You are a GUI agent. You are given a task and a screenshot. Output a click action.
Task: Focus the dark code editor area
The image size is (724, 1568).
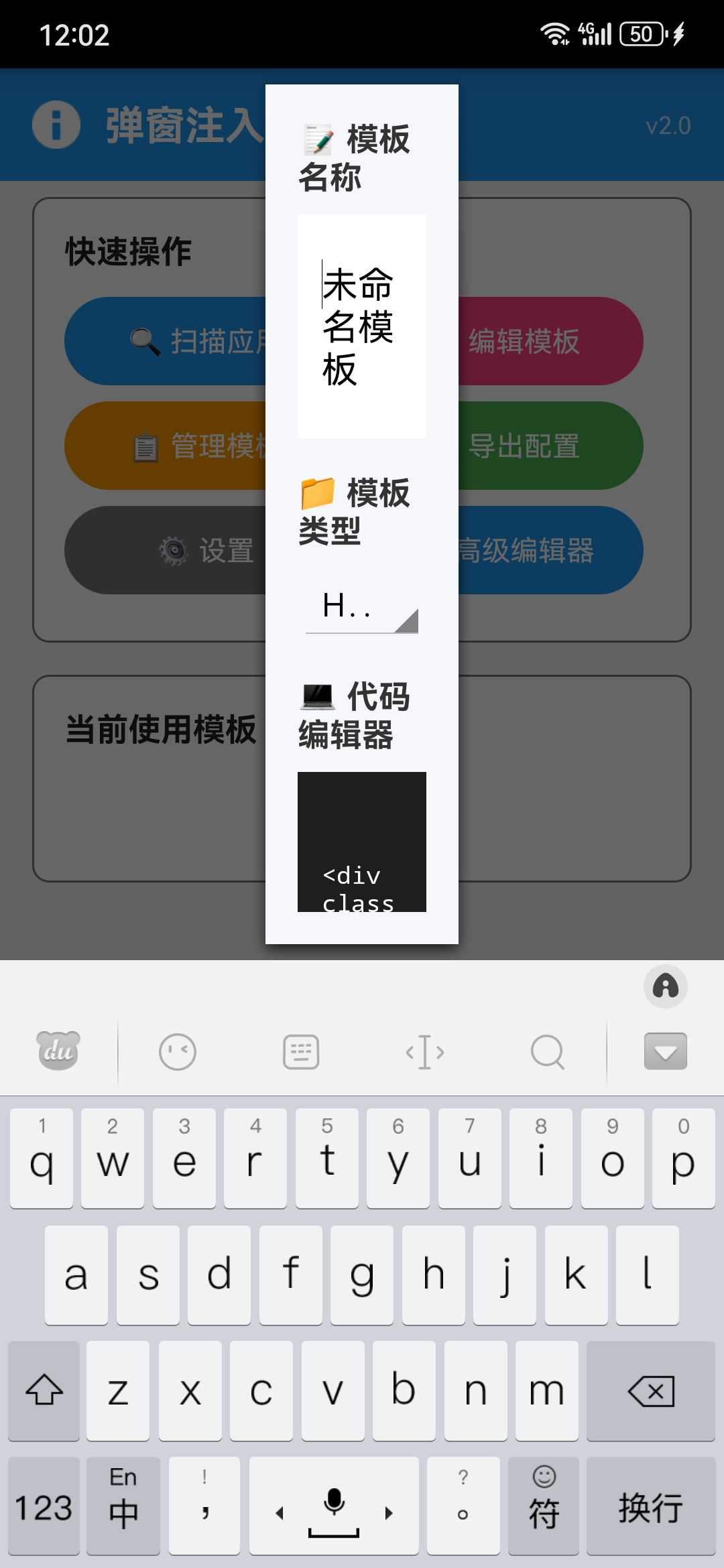click(x=361, y=842)
